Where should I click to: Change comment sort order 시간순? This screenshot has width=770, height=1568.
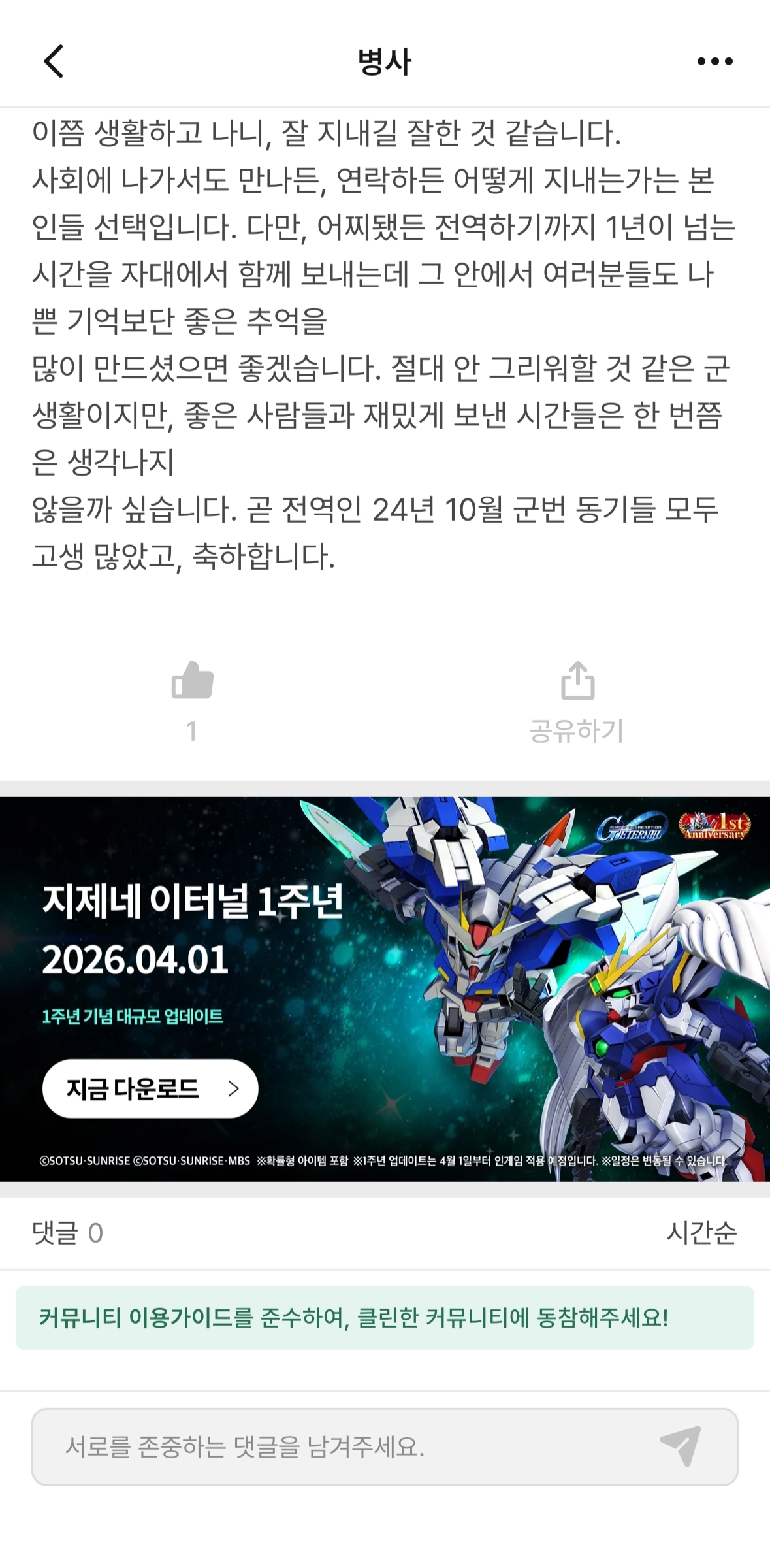tap(701, 1233)
